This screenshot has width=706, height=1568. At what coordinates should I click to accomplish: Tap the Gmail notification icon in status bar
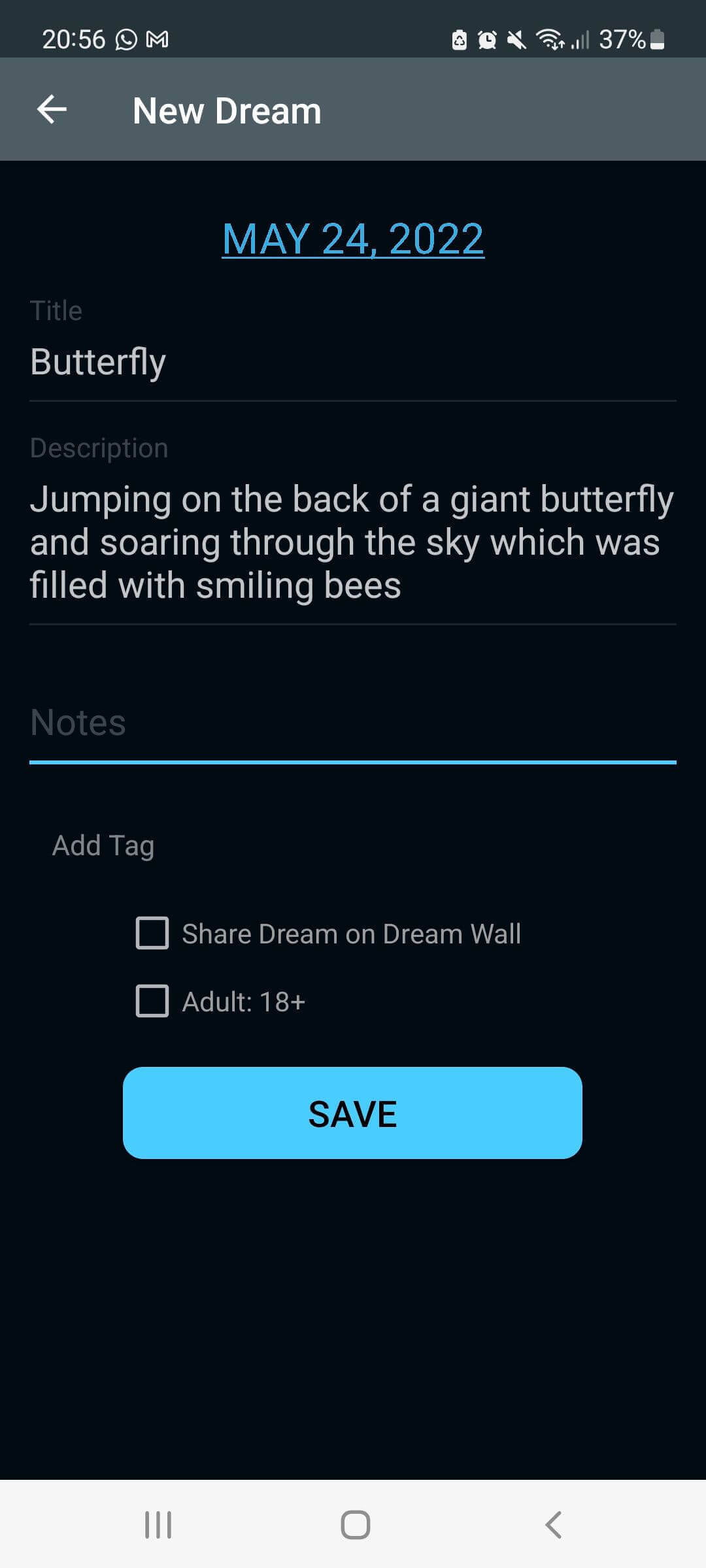tap(157, 39)
